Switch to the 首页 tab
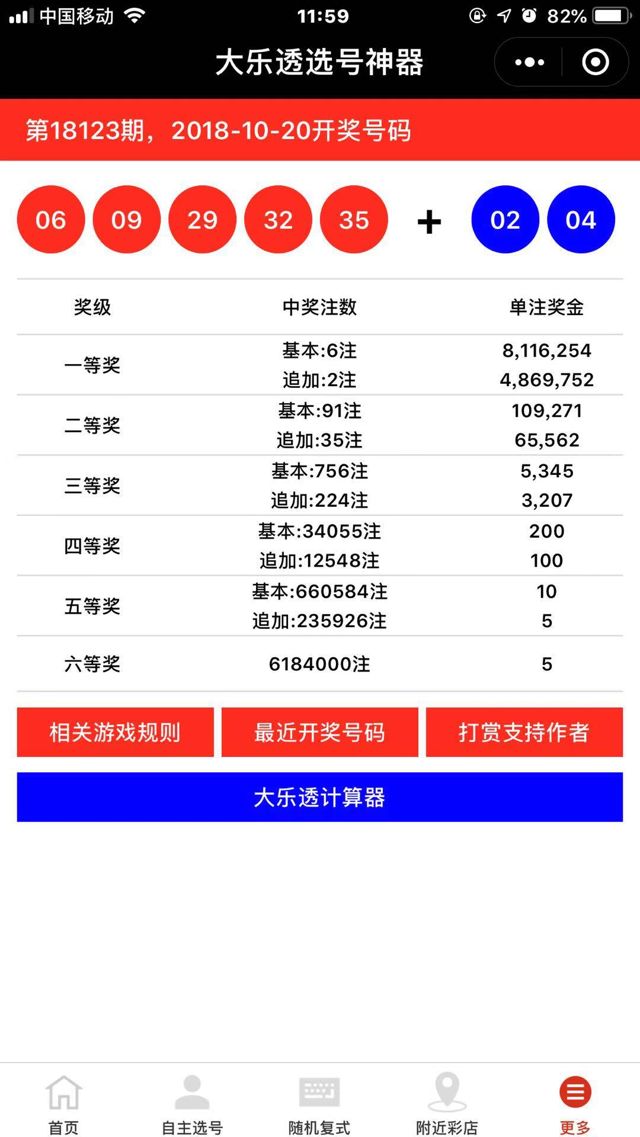 64,1102
